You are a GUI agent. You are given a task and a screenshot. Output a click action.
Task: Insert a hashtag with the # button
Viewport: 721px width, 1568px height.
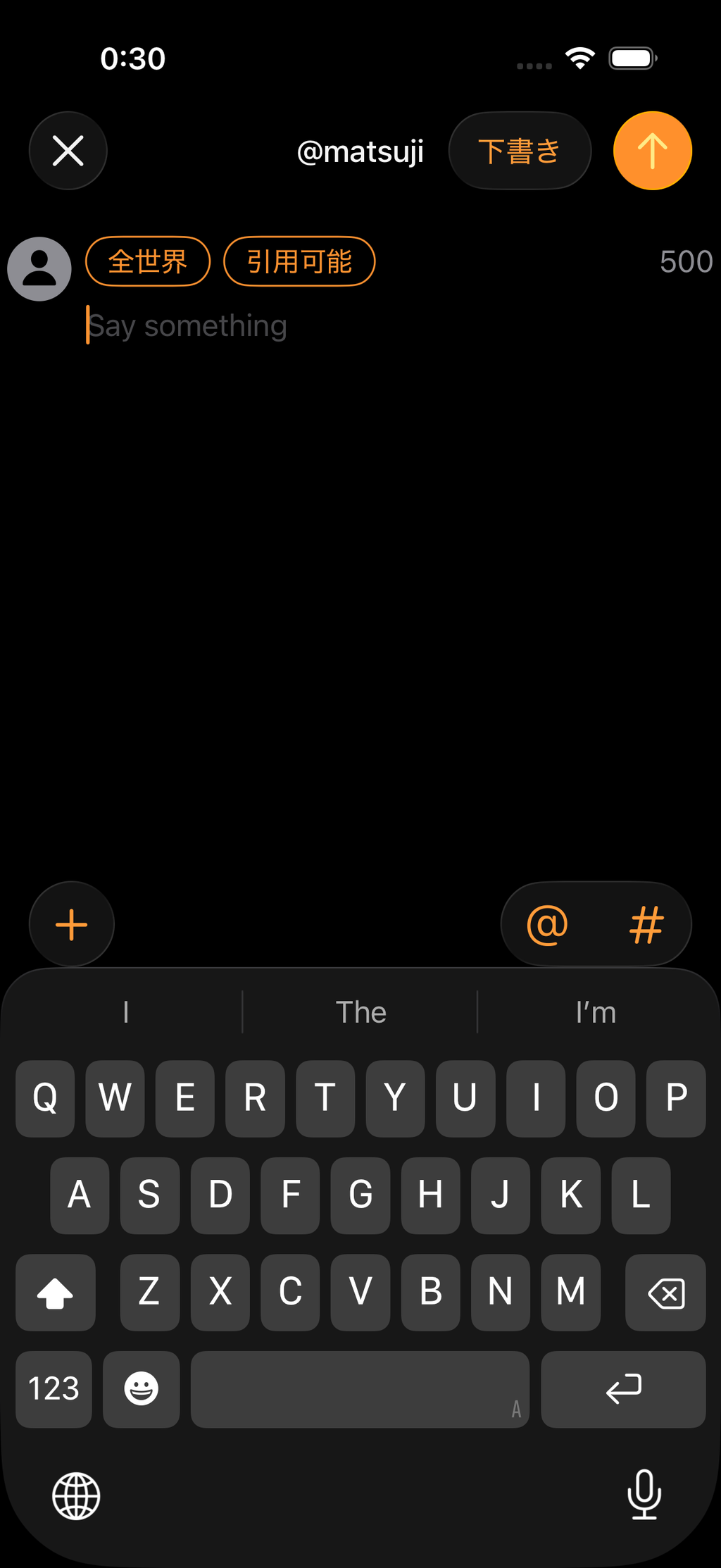646,924
